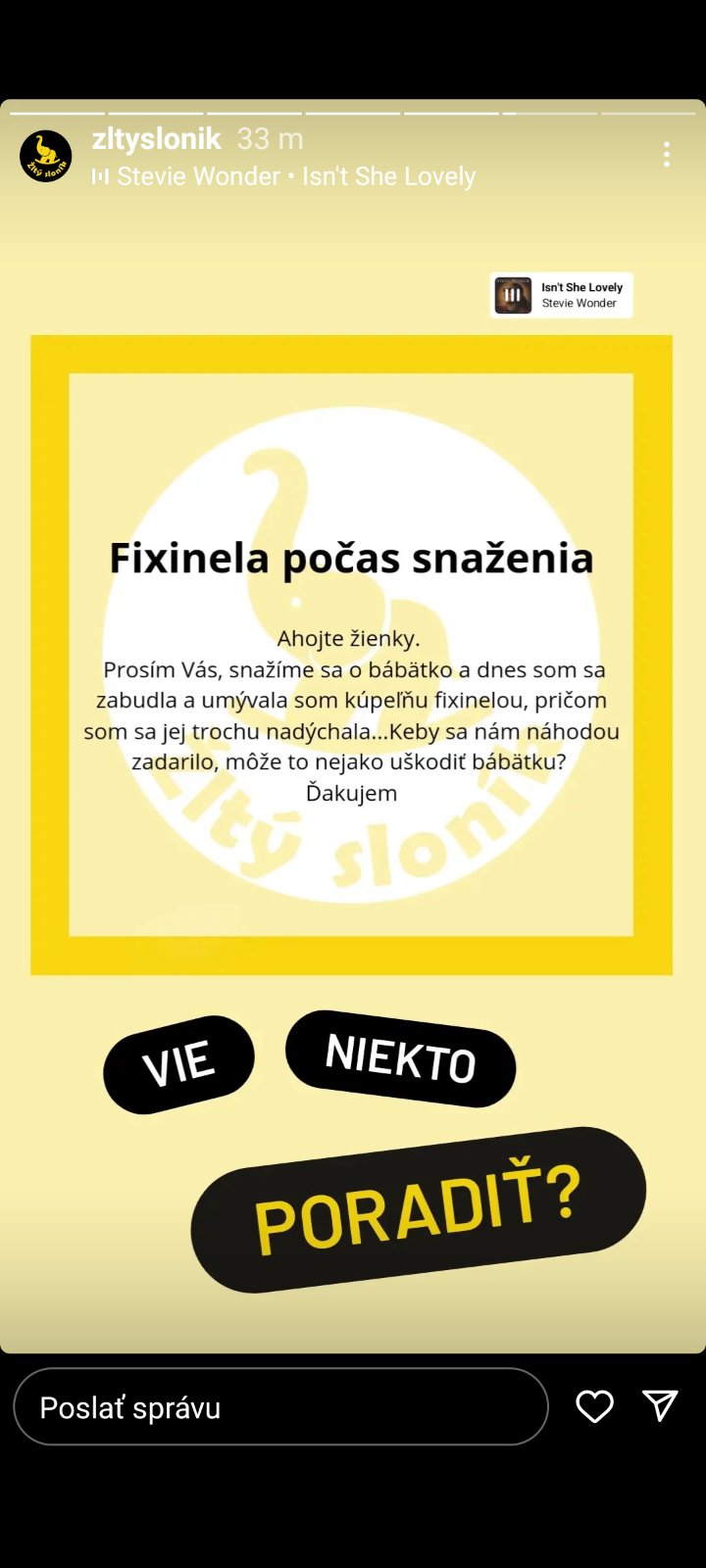Type a reply in the Poslať správu field

[x=279, y=1407]
